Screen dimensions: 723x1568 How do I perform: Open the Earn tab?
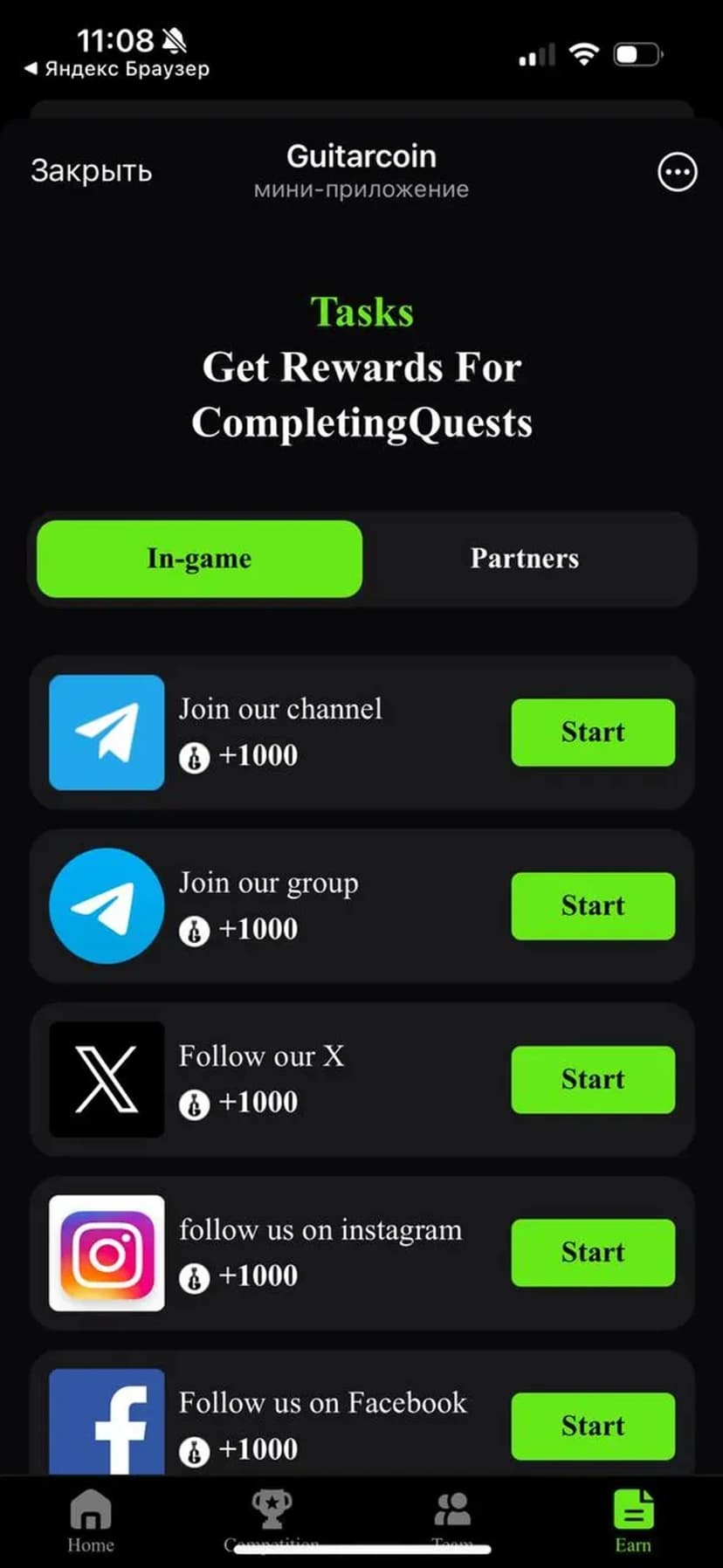pos(633,1520)
